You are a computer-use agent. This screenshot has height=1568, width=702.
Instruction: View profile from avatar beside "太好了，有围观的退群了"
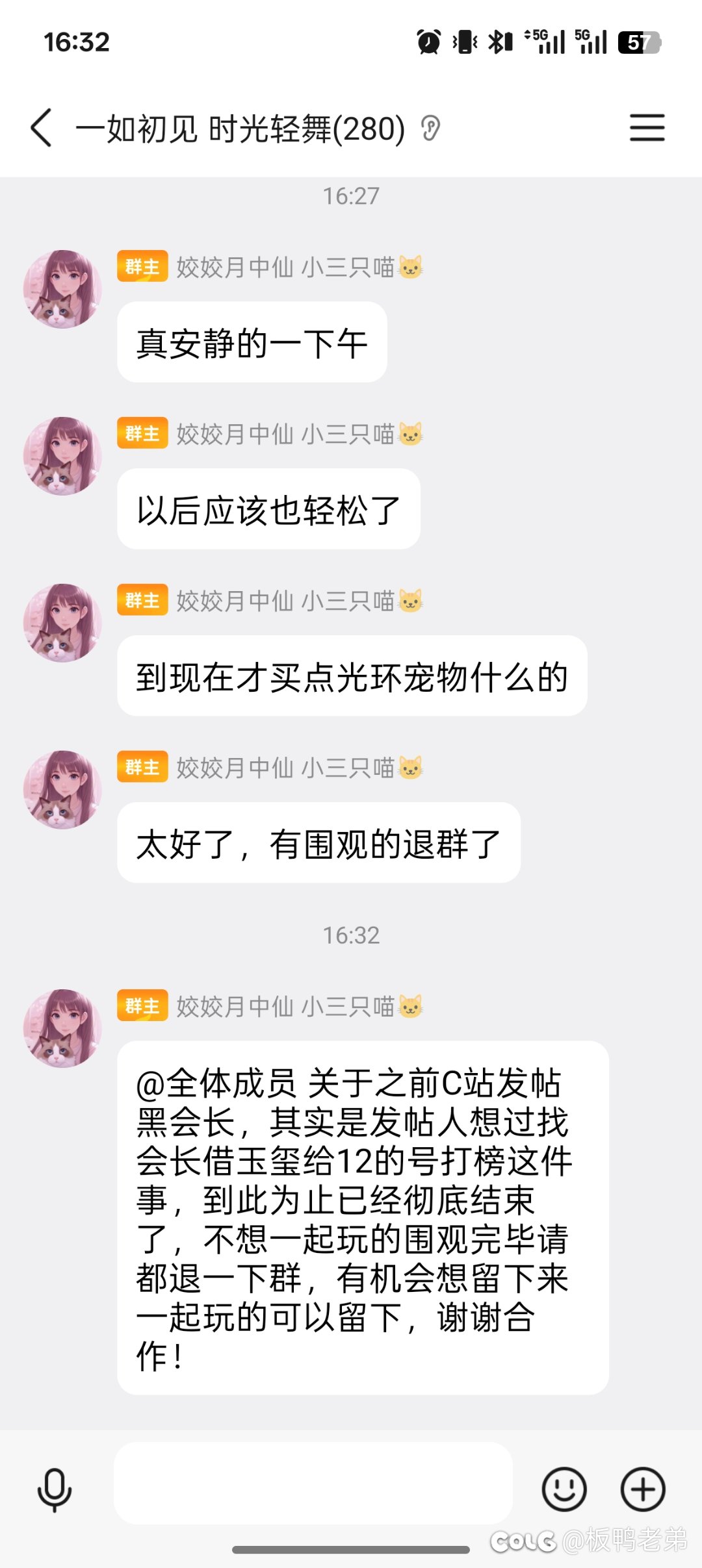[62, 790]
